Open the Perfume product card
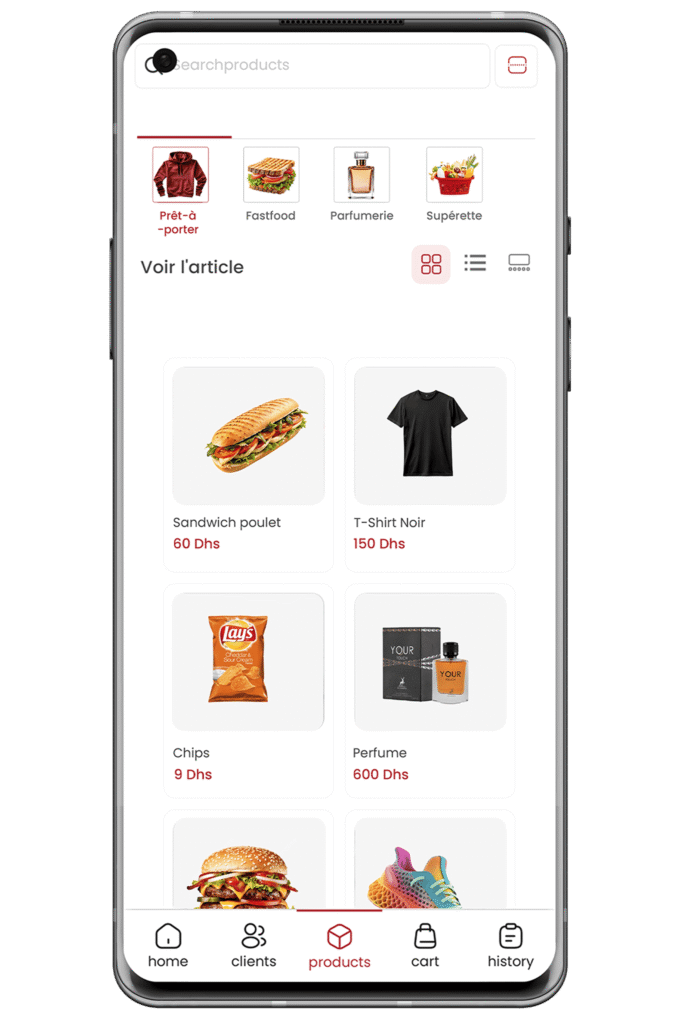The height and width of the screenshot is (1024, 680). pyautogui.click(x=430, y=690)
